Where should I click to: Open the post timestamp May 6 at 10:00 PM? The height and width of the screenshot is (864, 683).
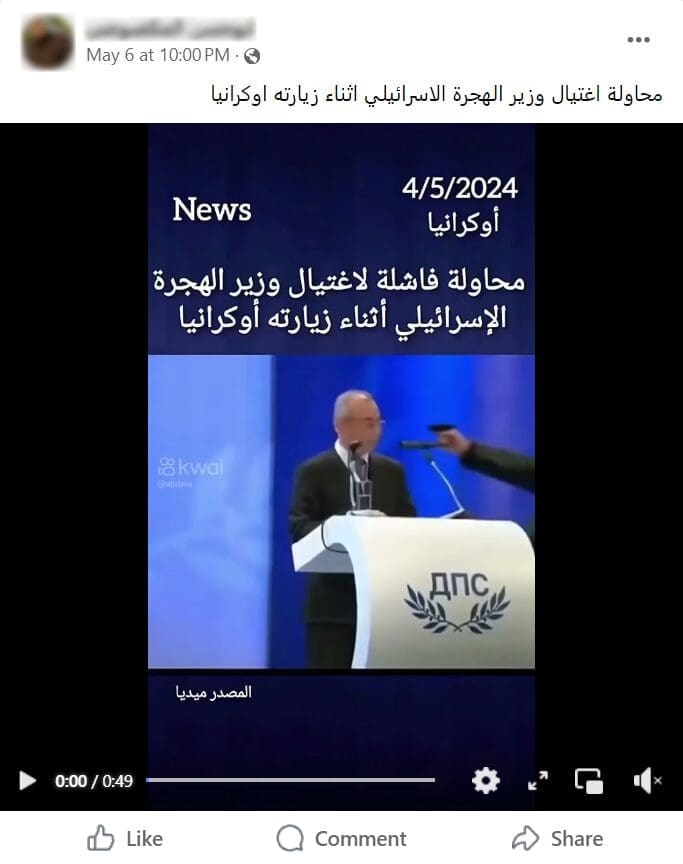pos(158,56)
